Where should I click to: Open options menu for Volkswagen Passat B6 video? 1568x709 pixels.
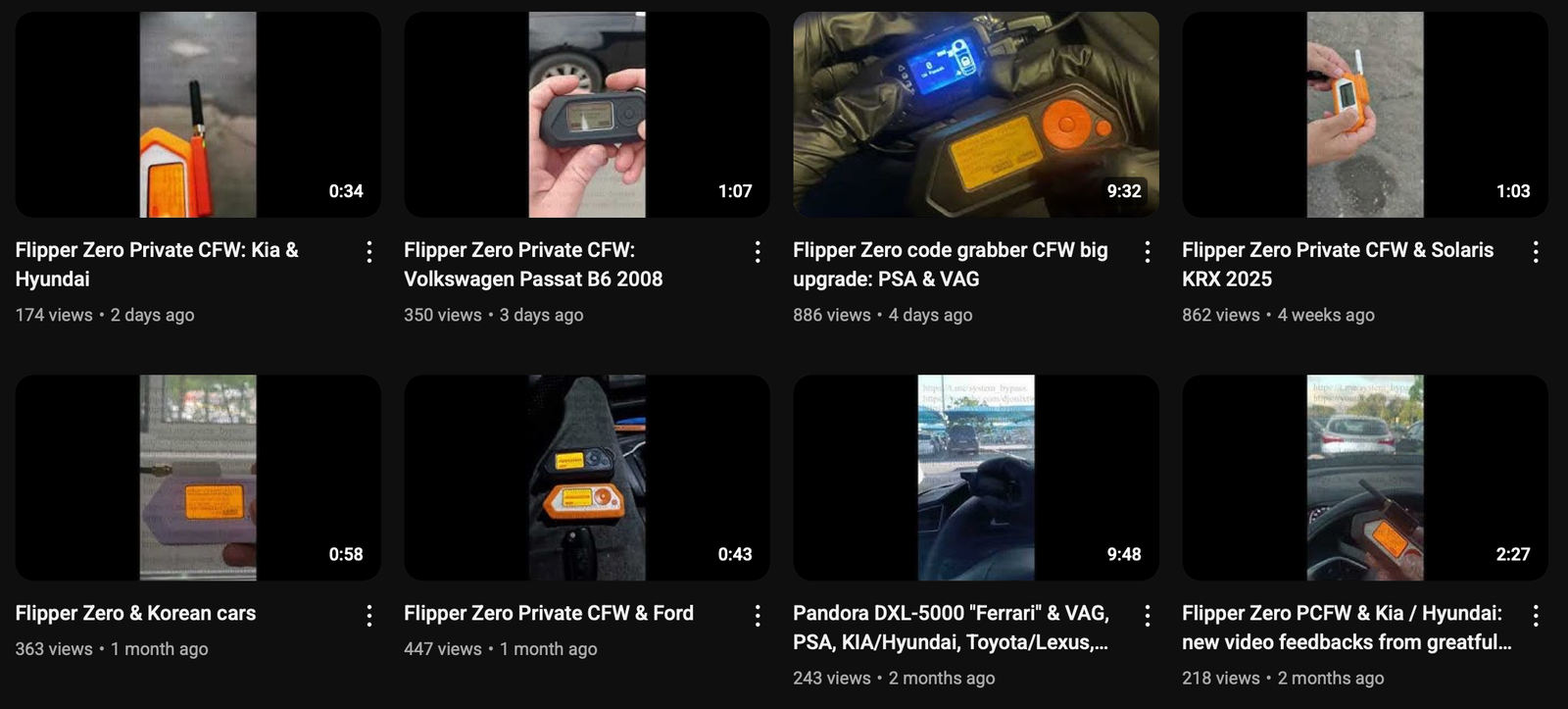pyautogui.click(x=758, y=252)
